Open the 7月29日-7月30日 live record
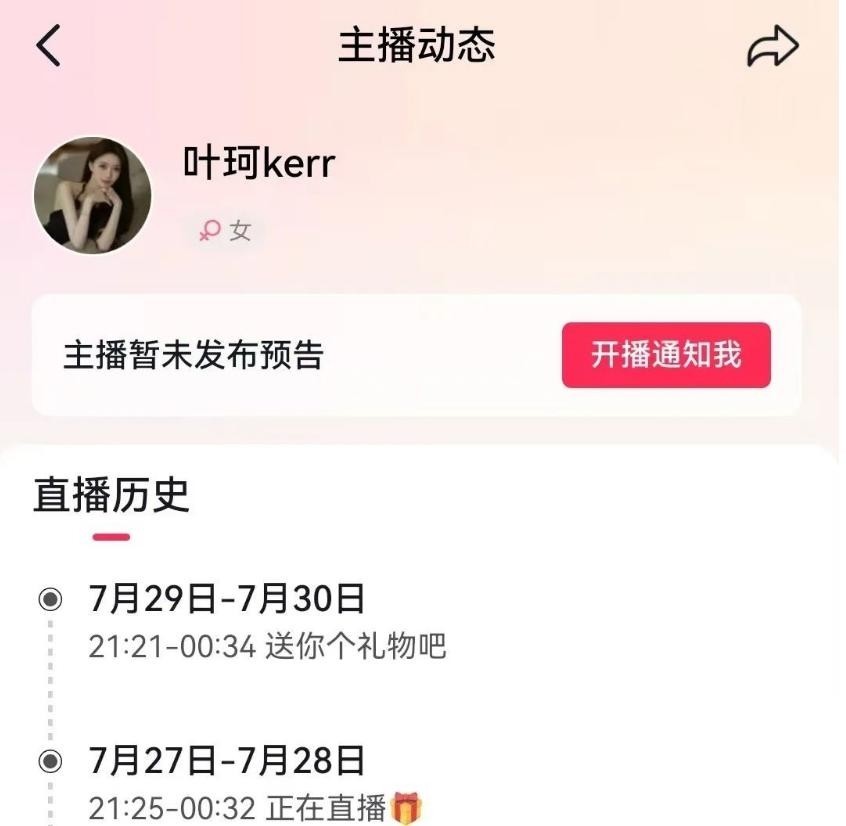 tap(227, 600)
